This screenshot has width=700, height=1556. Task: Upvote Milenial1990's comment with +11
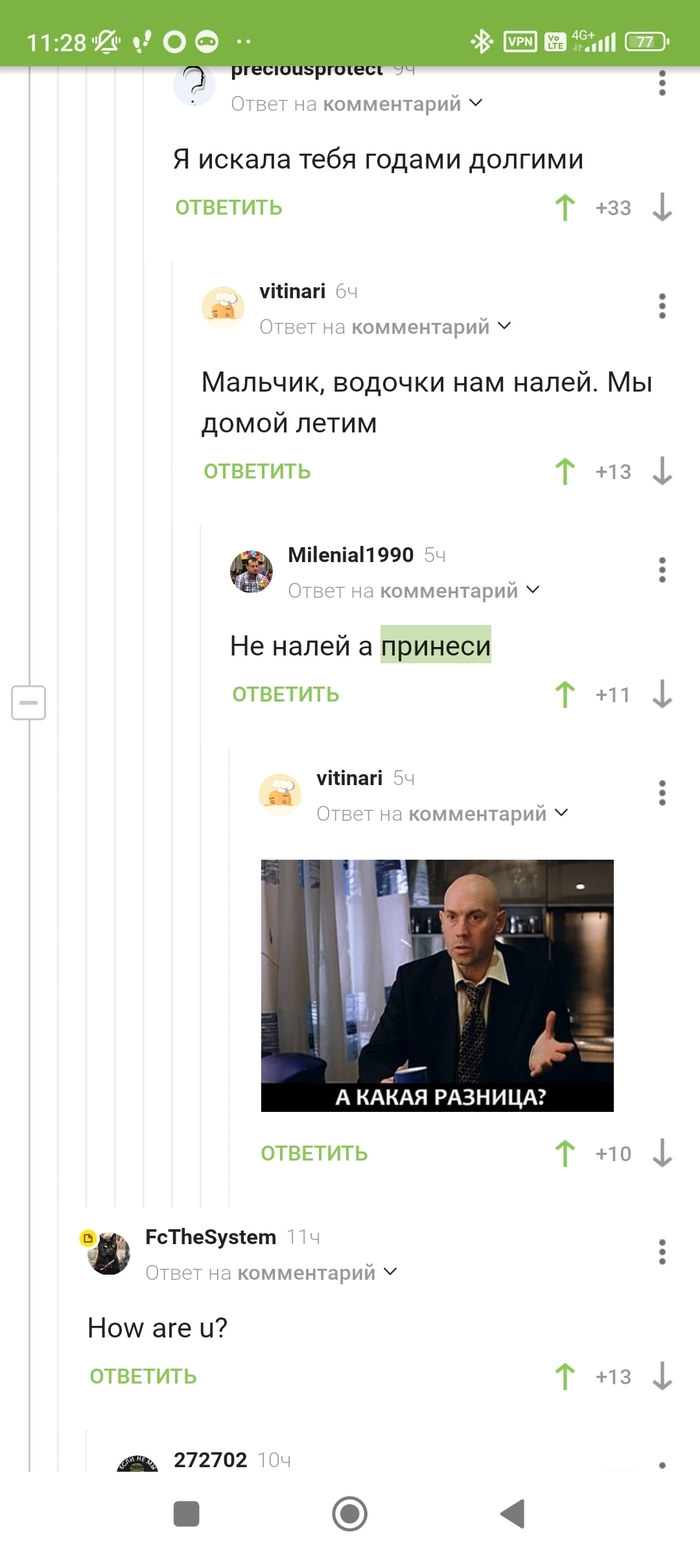[565, 694]
